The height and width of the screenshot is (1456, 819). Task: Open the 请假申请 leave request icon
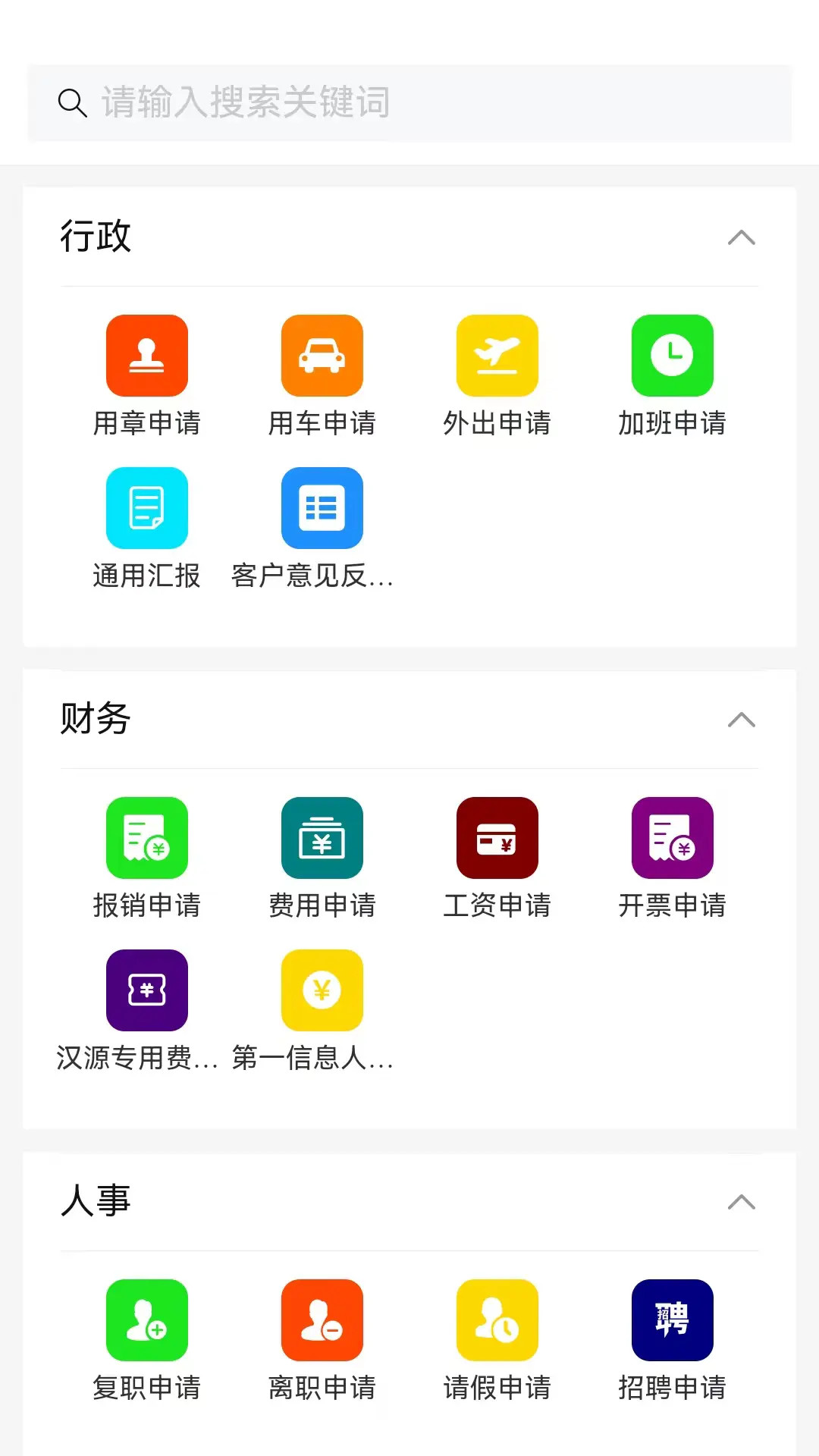pyautogui.click(x=497, y=1319)
